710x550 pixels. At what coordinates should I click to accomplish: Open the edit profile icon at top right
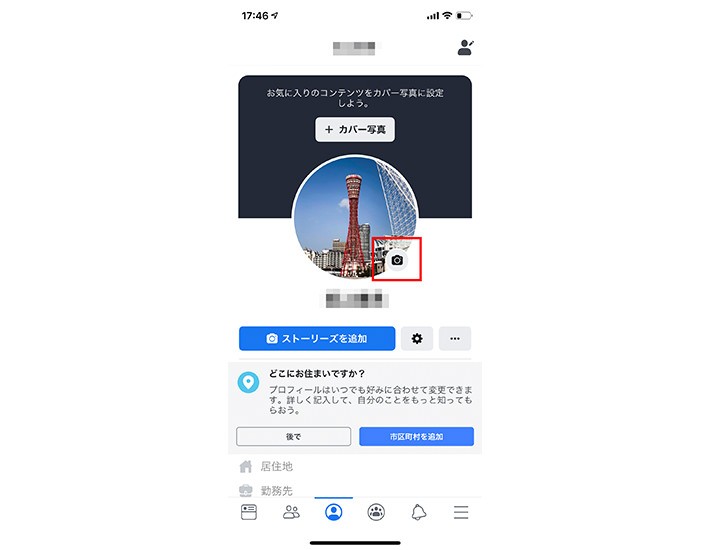pos(465,46)
